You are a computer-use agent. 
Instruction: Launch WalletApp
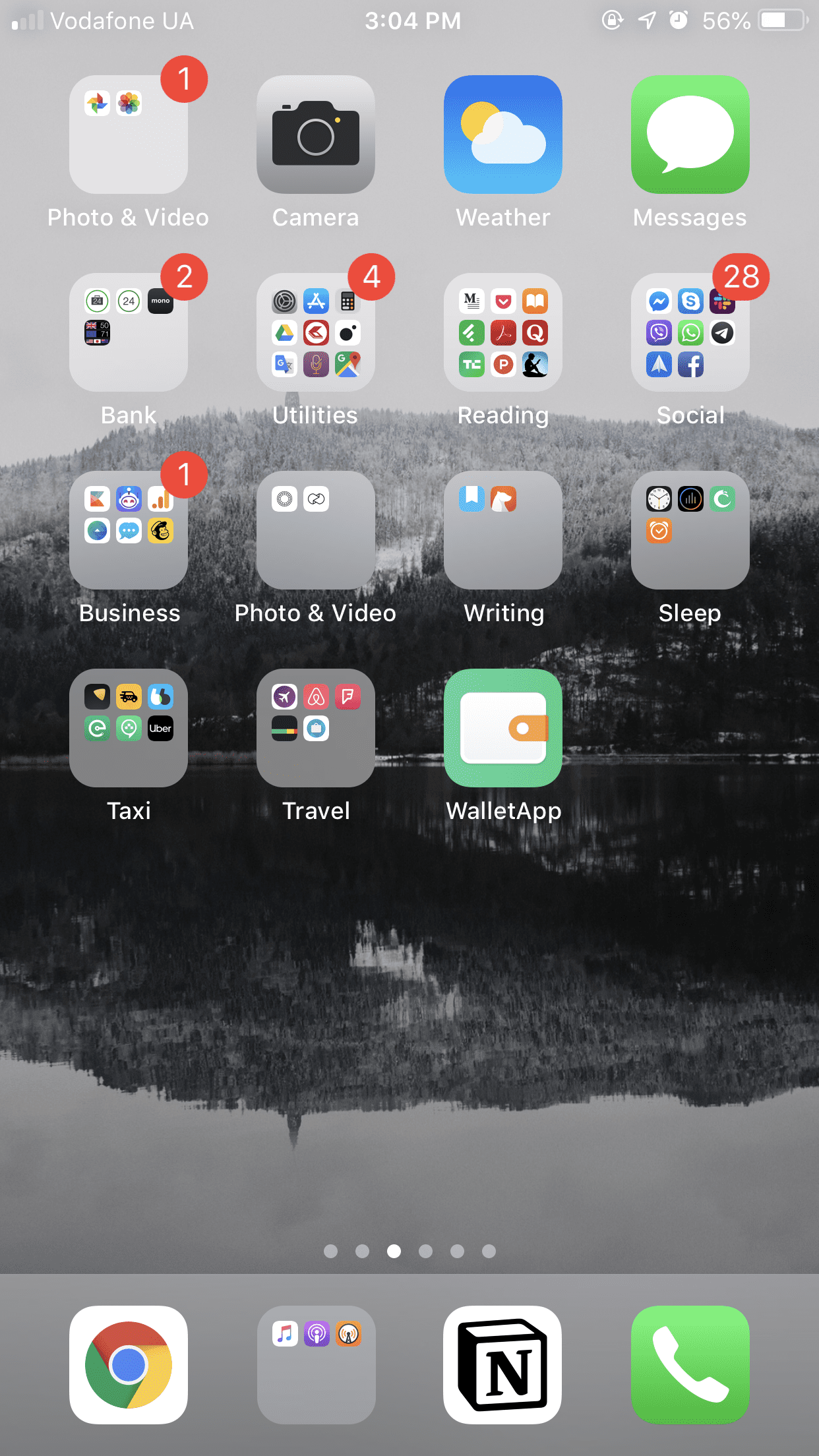point(503,728)
